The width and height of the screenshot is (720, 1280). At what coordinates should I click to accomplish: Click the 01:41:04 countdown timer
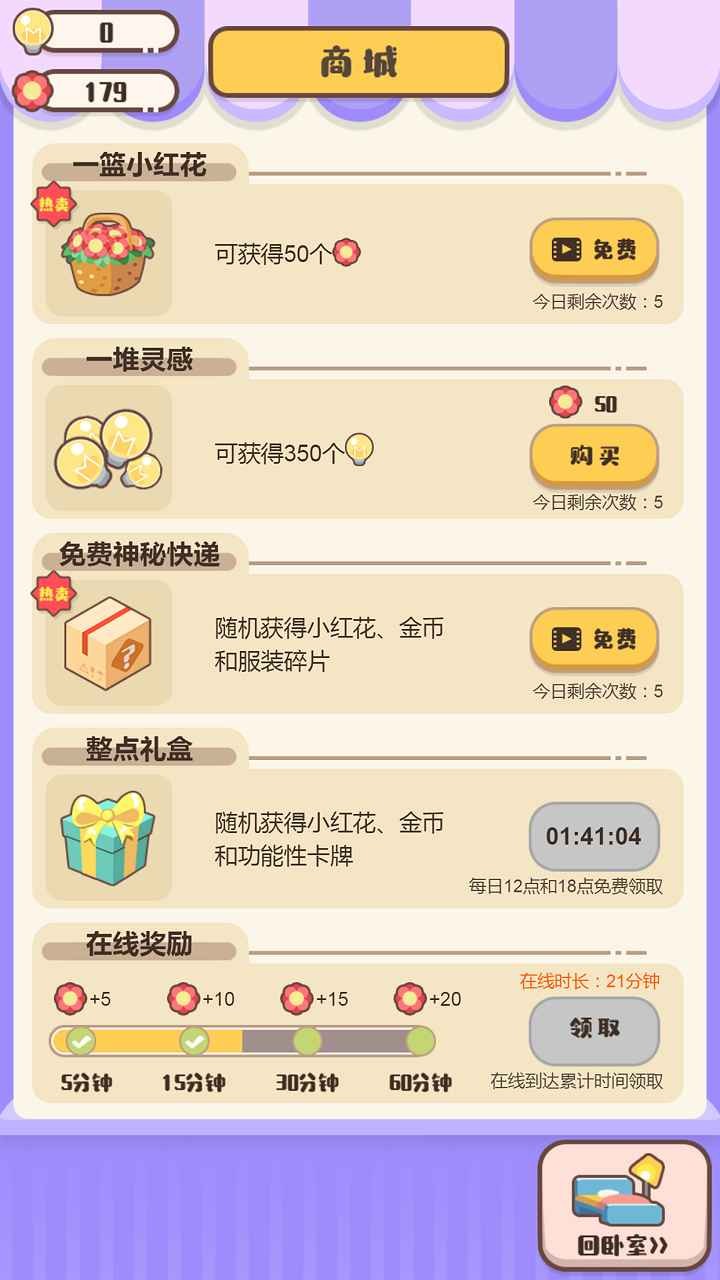pos(592,838)
